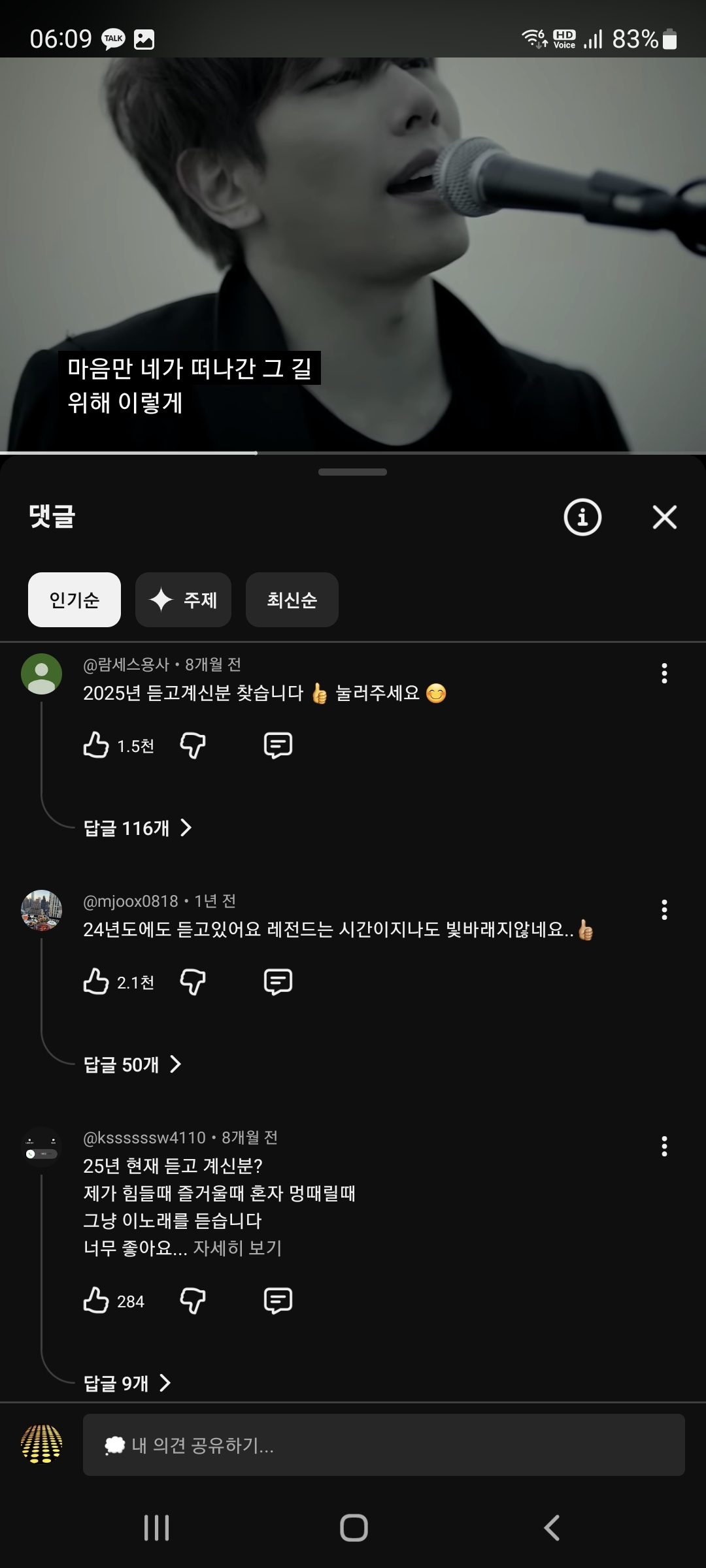Image resolution: width=706 pixels, height=1568 pixels.
Task: Go back with system back button
Action: [552, 1528]
